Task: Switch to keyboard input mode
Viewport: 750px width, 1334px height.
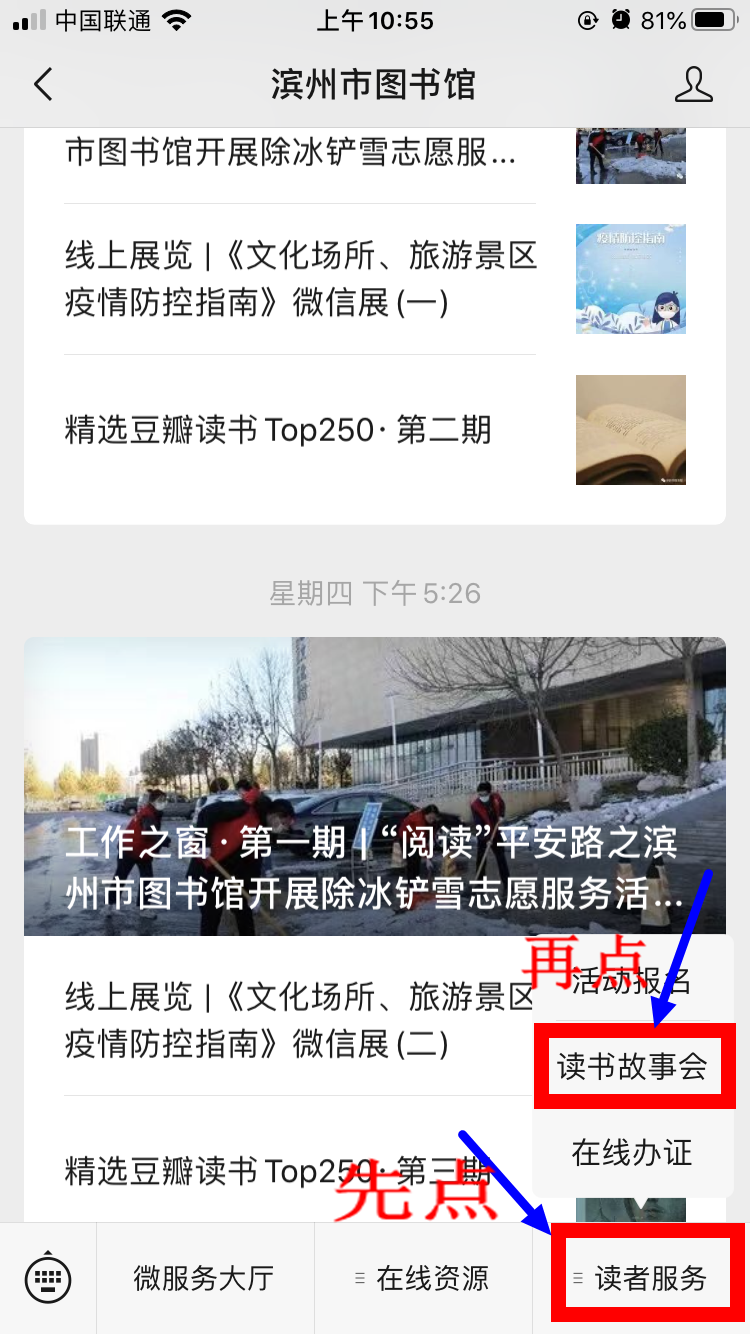Action: [x=48, y=1277]
